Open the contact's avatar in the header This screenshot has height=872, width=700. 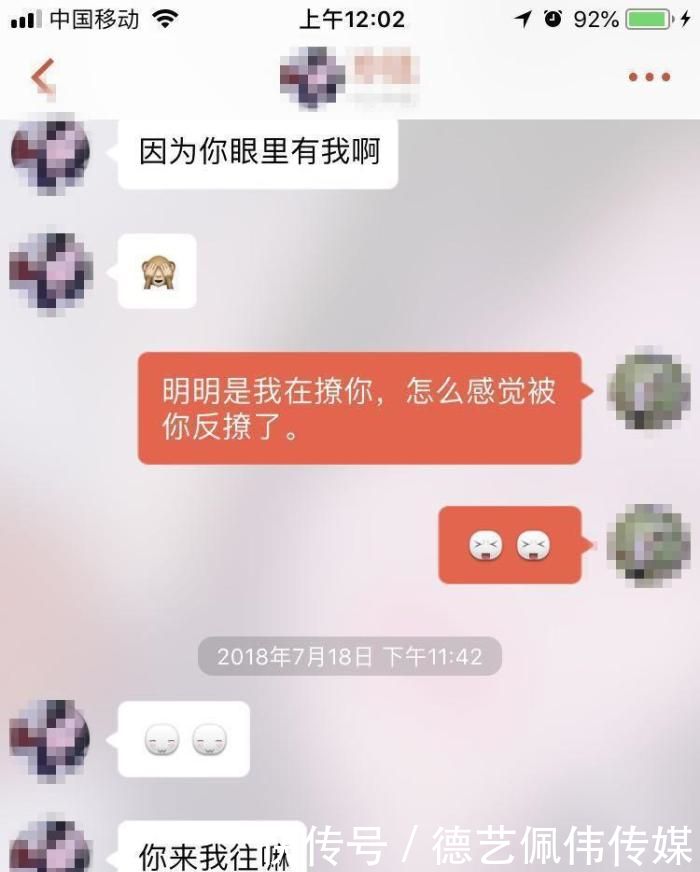pyautogui.click(x=312, y=76)
